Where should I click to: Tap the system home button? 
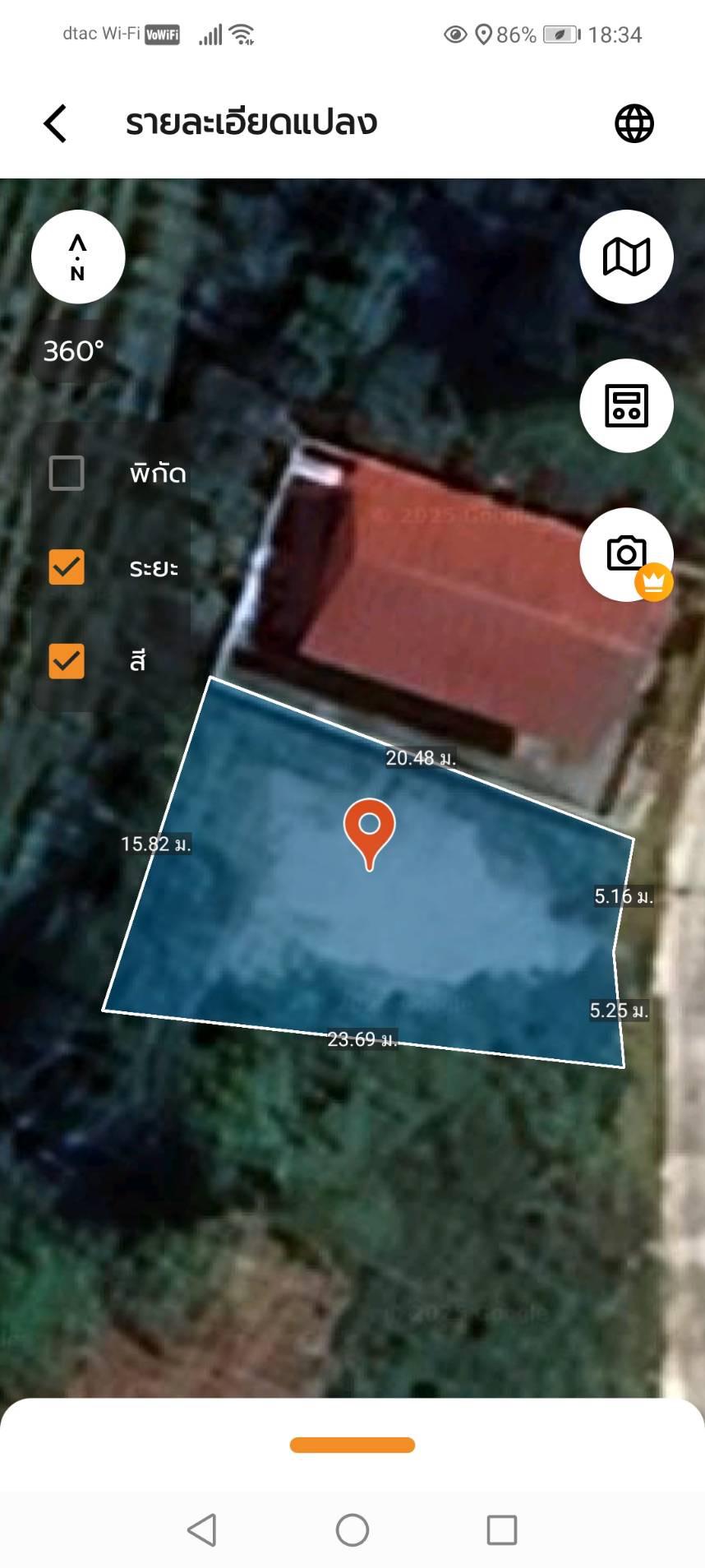(352, 1530)
